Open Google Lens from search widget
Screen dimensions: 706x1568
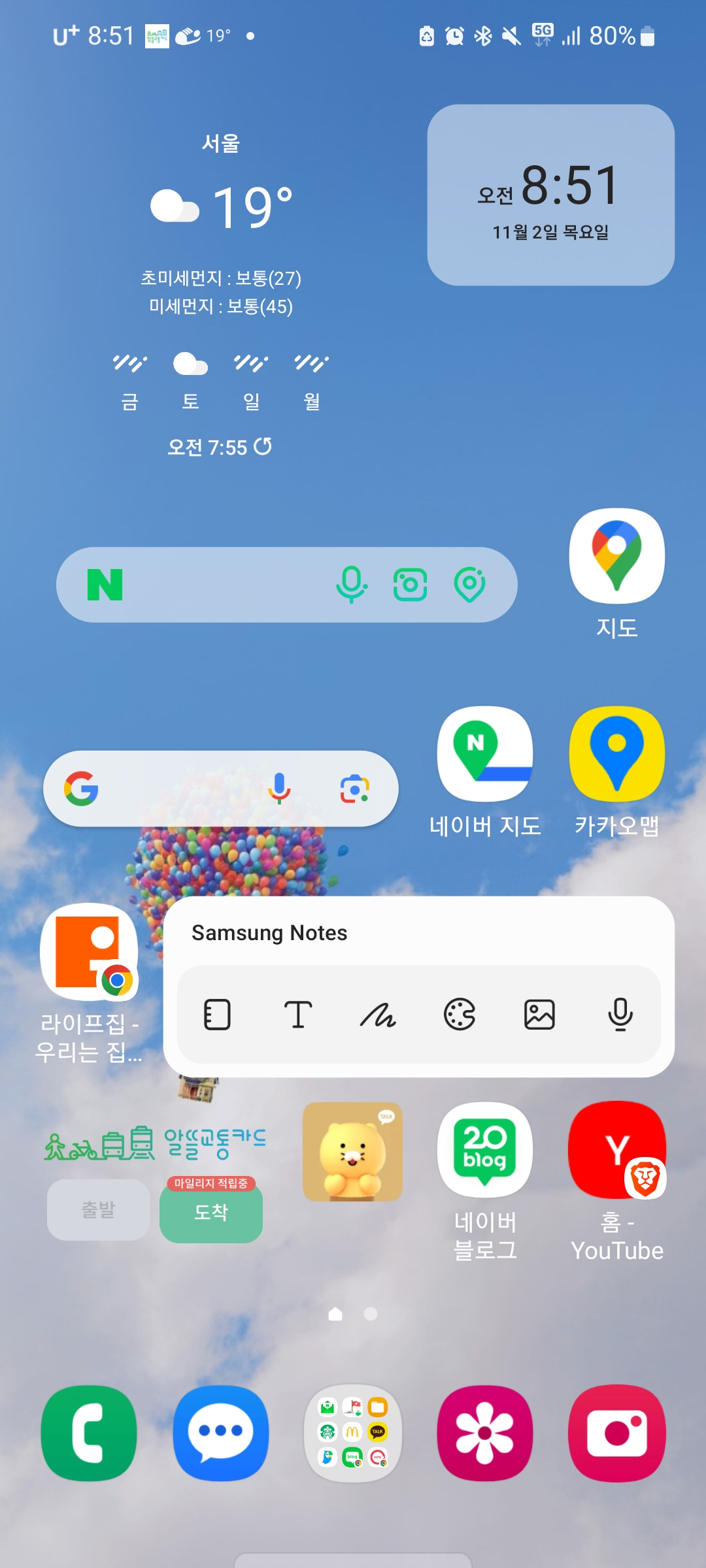click(x=355, y=788)
